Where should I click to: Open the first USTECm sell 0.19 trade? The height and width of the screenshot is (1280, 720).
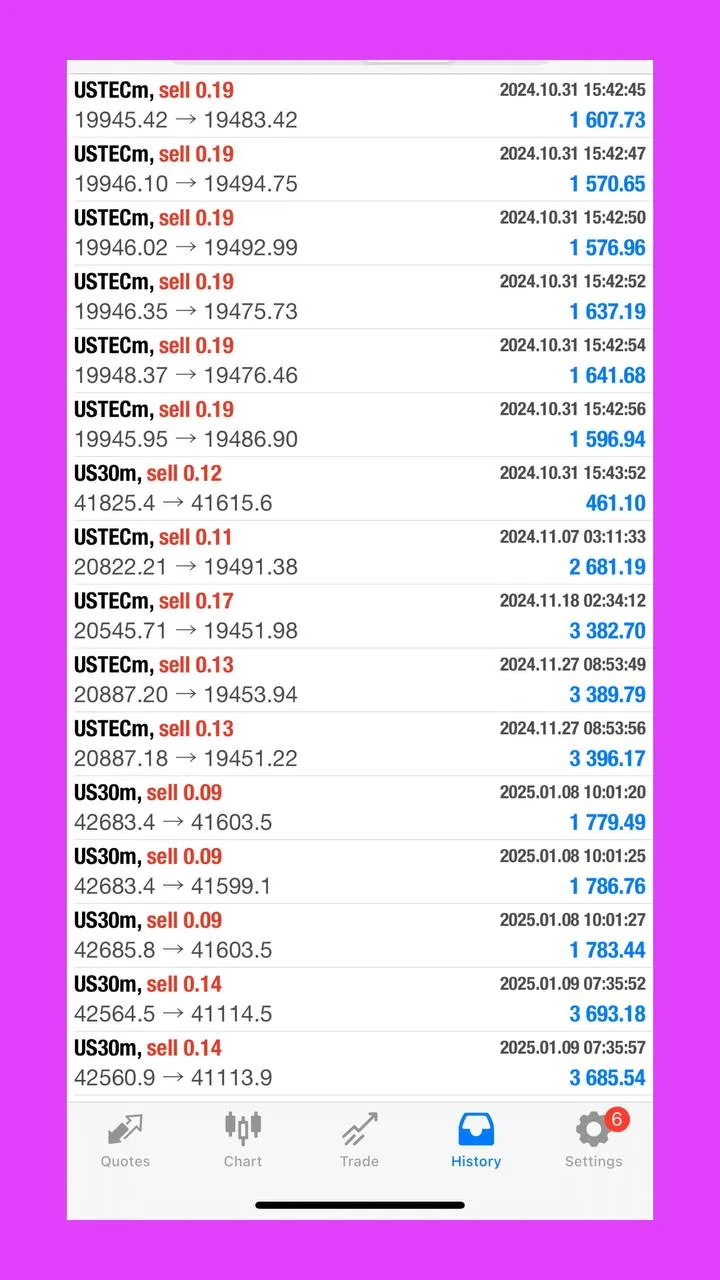(x=360, y=104)
